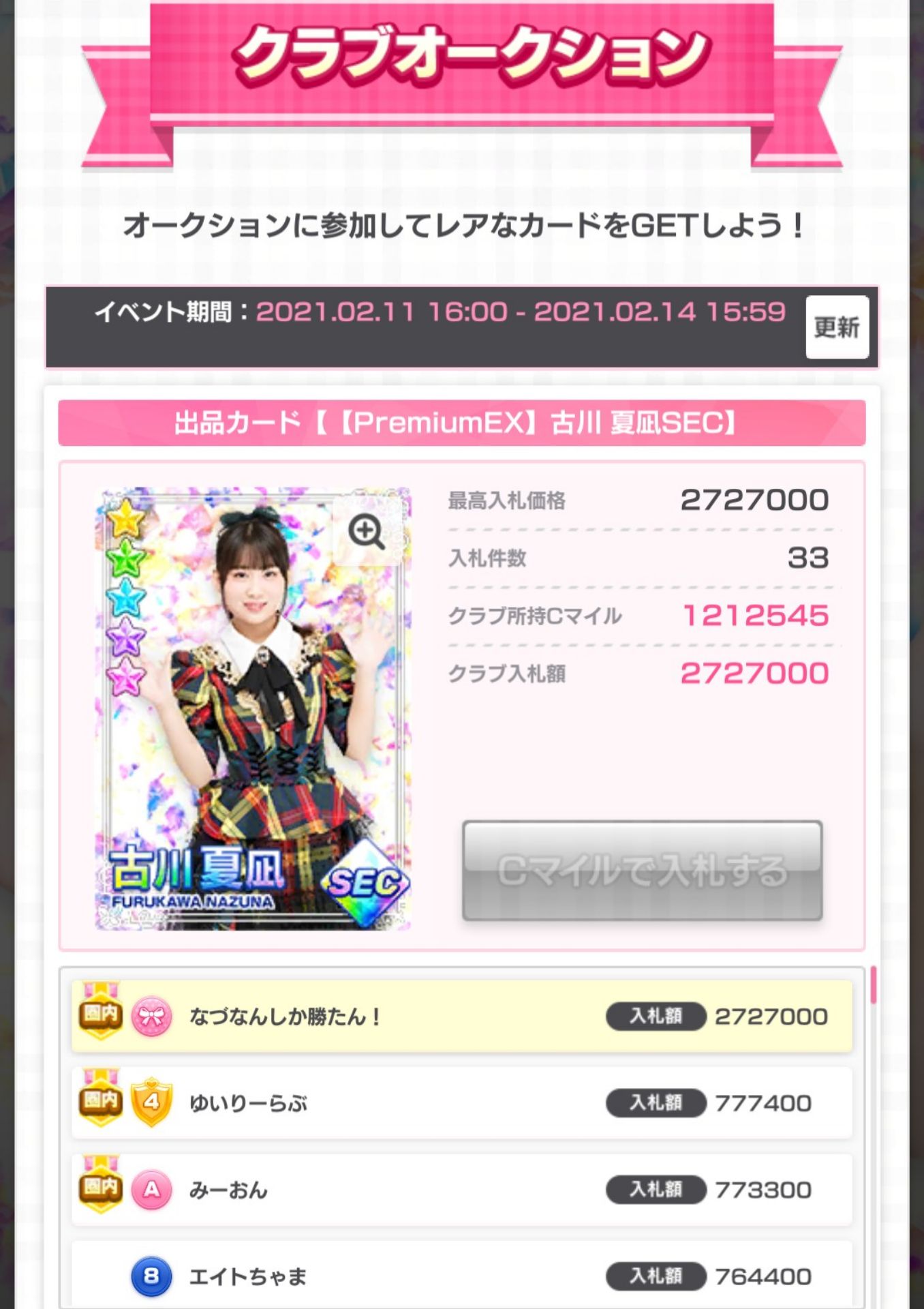Tap the Cマイルで入札する bid button
Image resolution: width=924 pixels, height=1309 pixels.
[642, 871]
